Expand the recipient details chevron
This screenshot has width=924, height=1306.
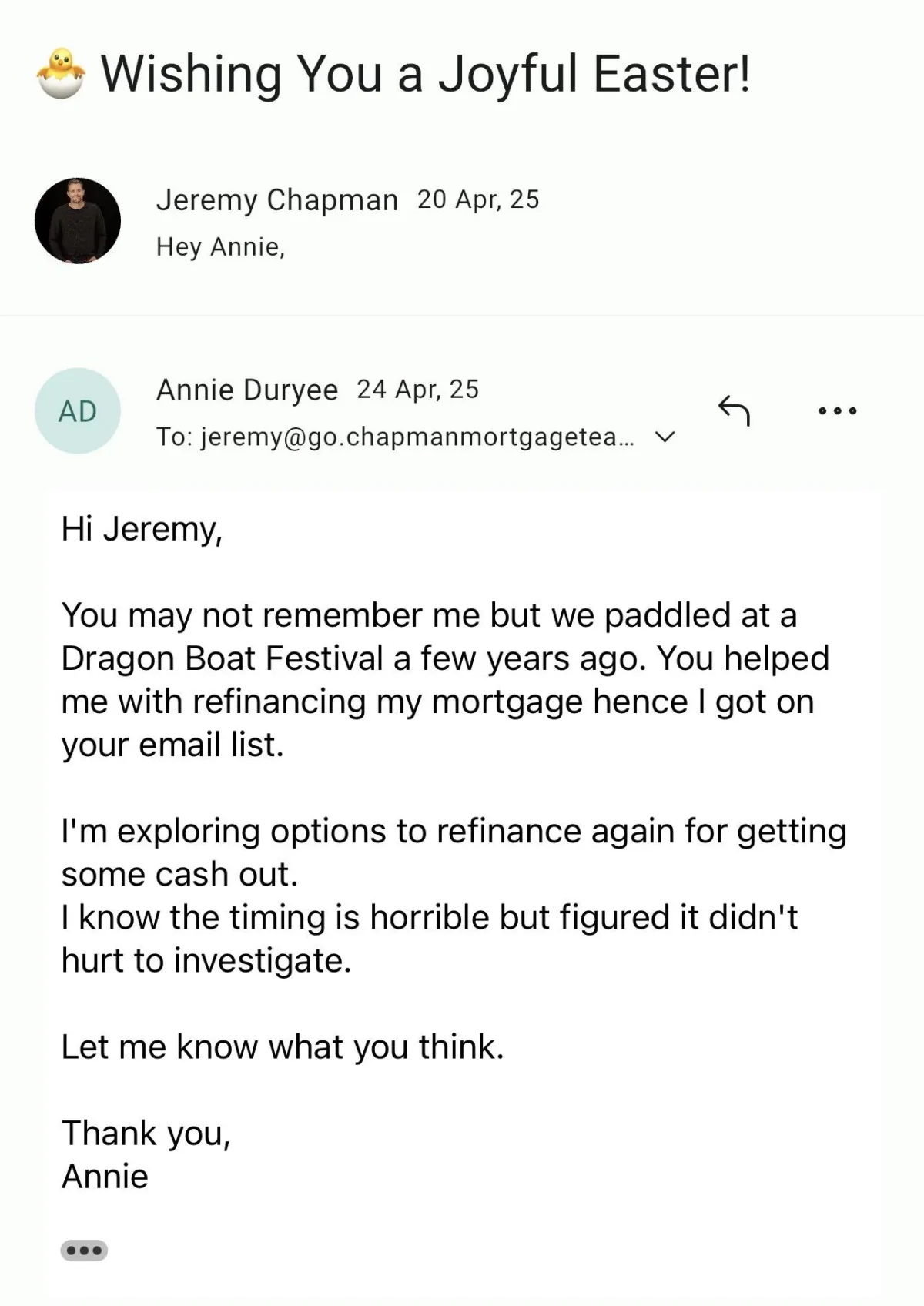(665, 437)
